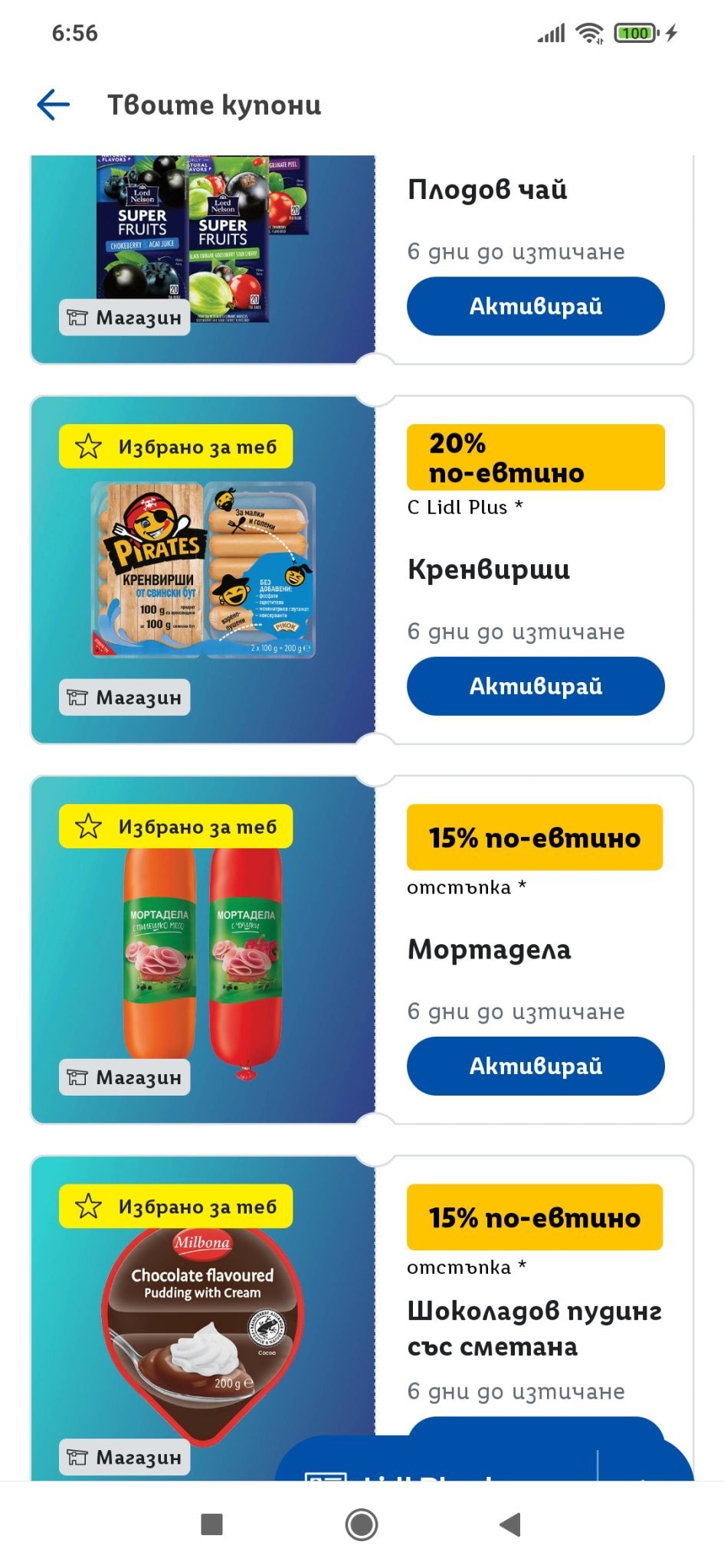
Task: Go back using the top arrow
Action: click(x=54, y=105)
